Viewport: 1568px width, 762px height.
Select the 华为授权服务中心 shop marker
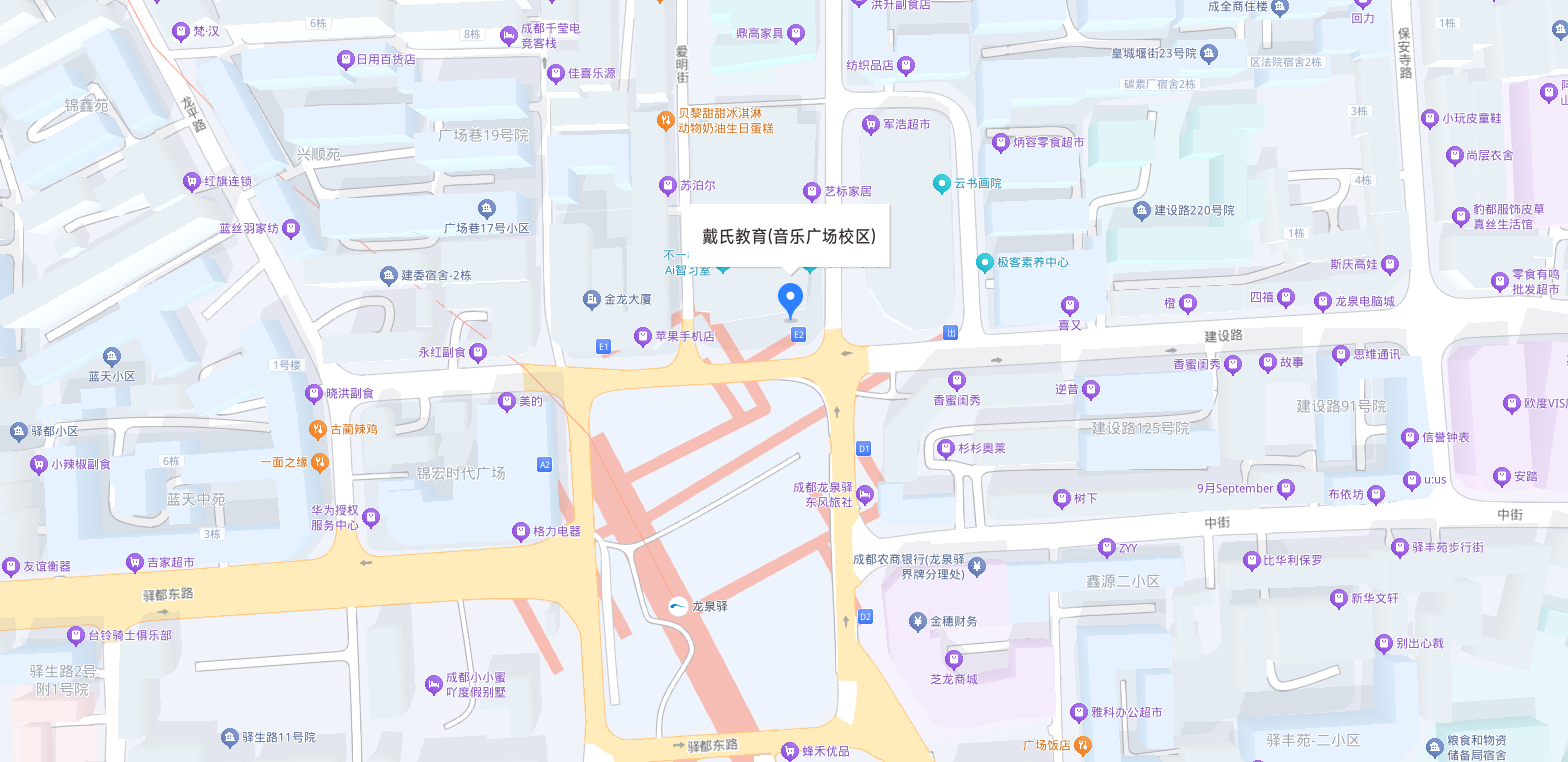click(372, 517)
